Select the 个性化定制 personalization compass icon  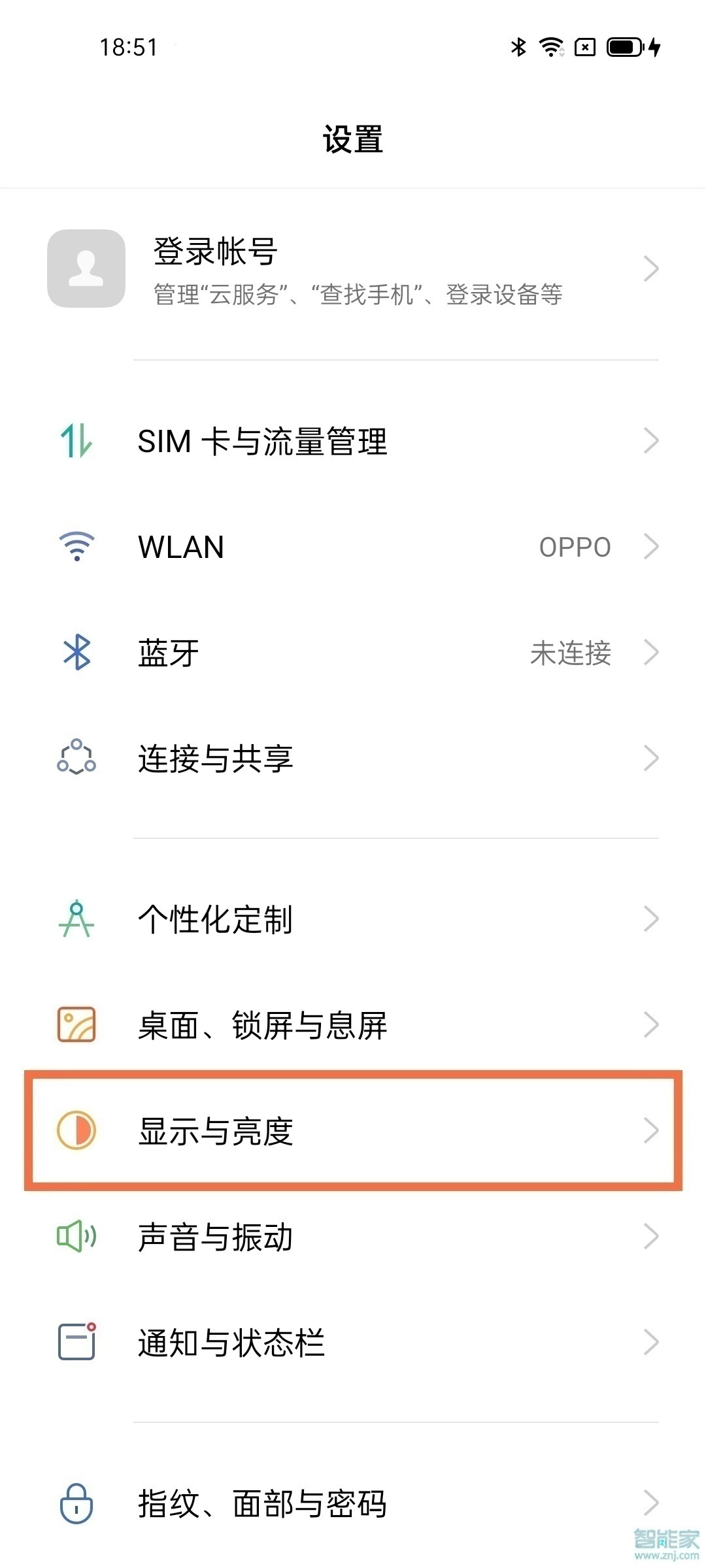coord(77,919)
